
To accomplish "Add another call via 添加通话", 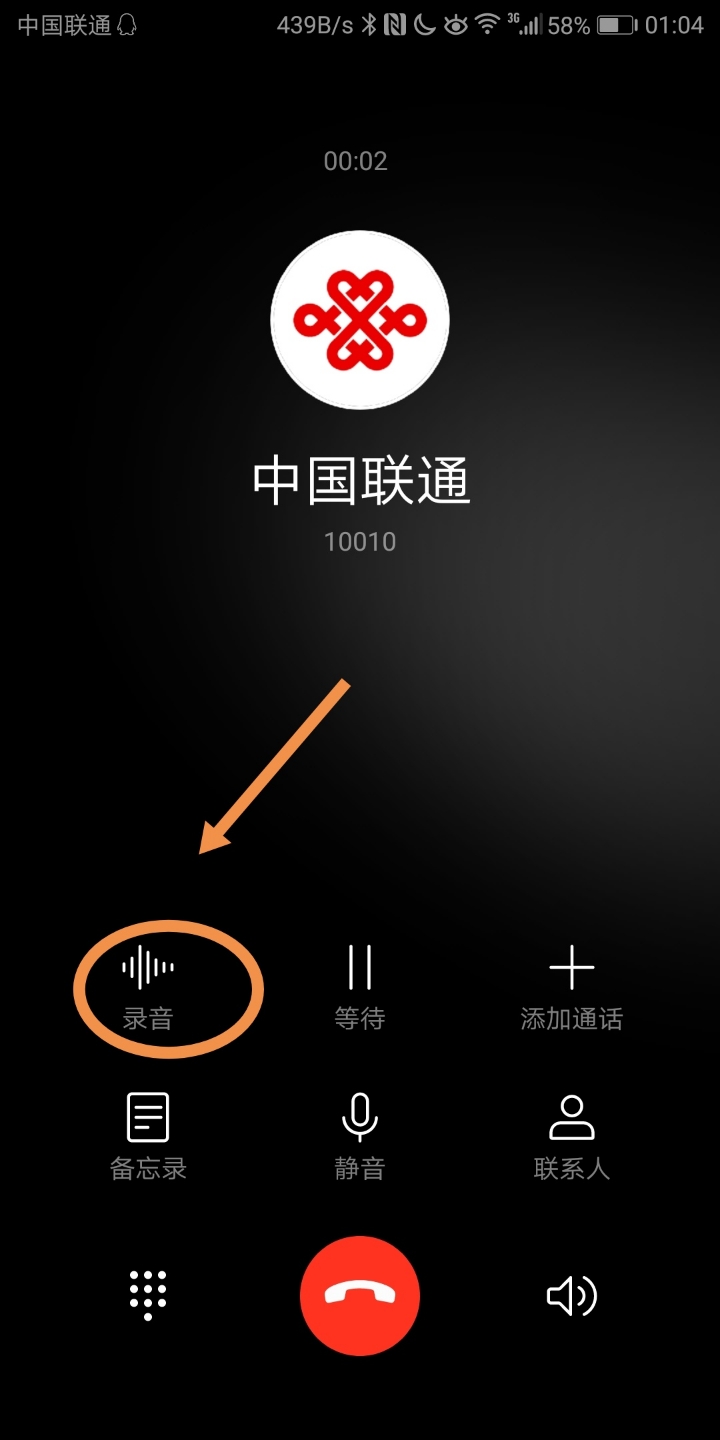I will pyautogui.click(x=572, y=985).
